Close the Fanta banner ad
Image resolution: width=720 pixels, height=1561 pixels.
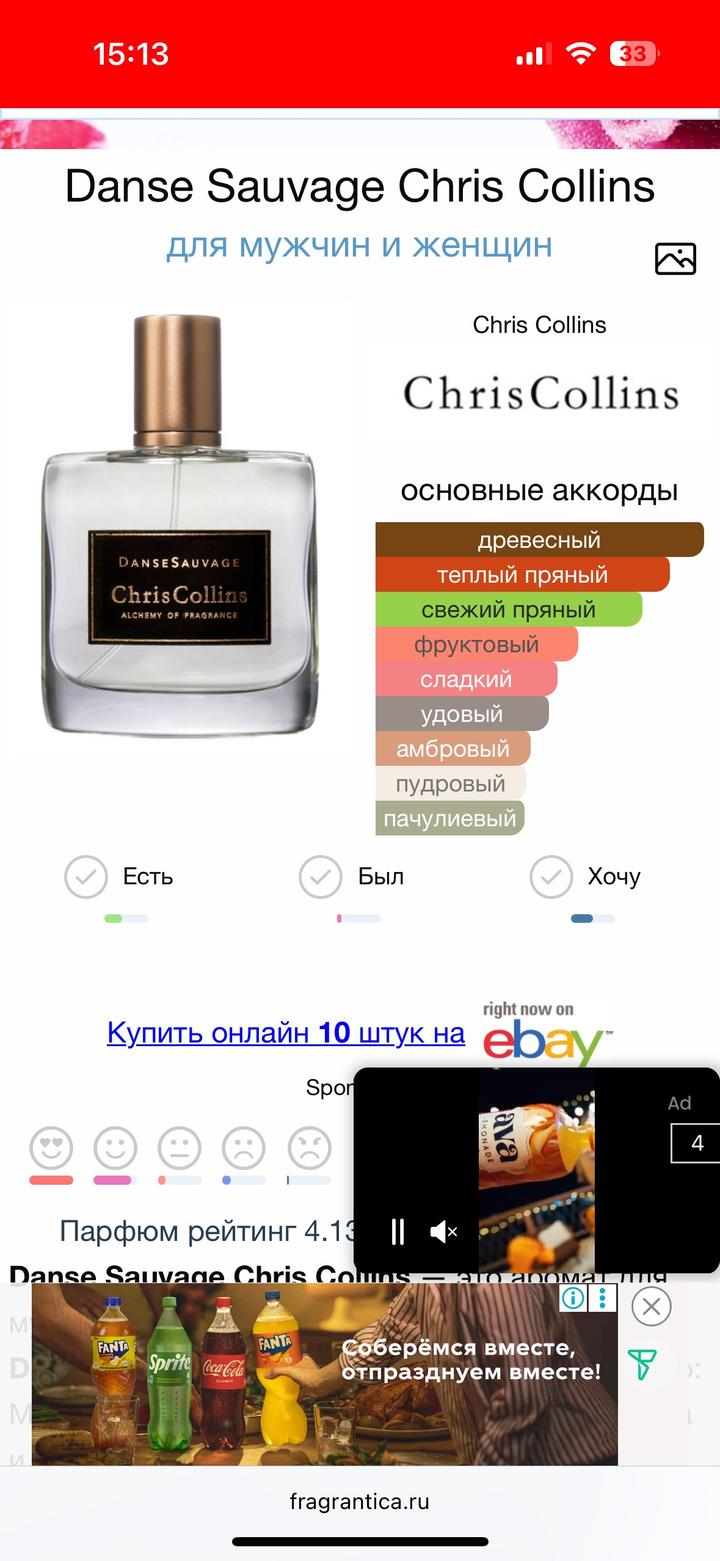pyautogui.click(x=651, y=1306)
